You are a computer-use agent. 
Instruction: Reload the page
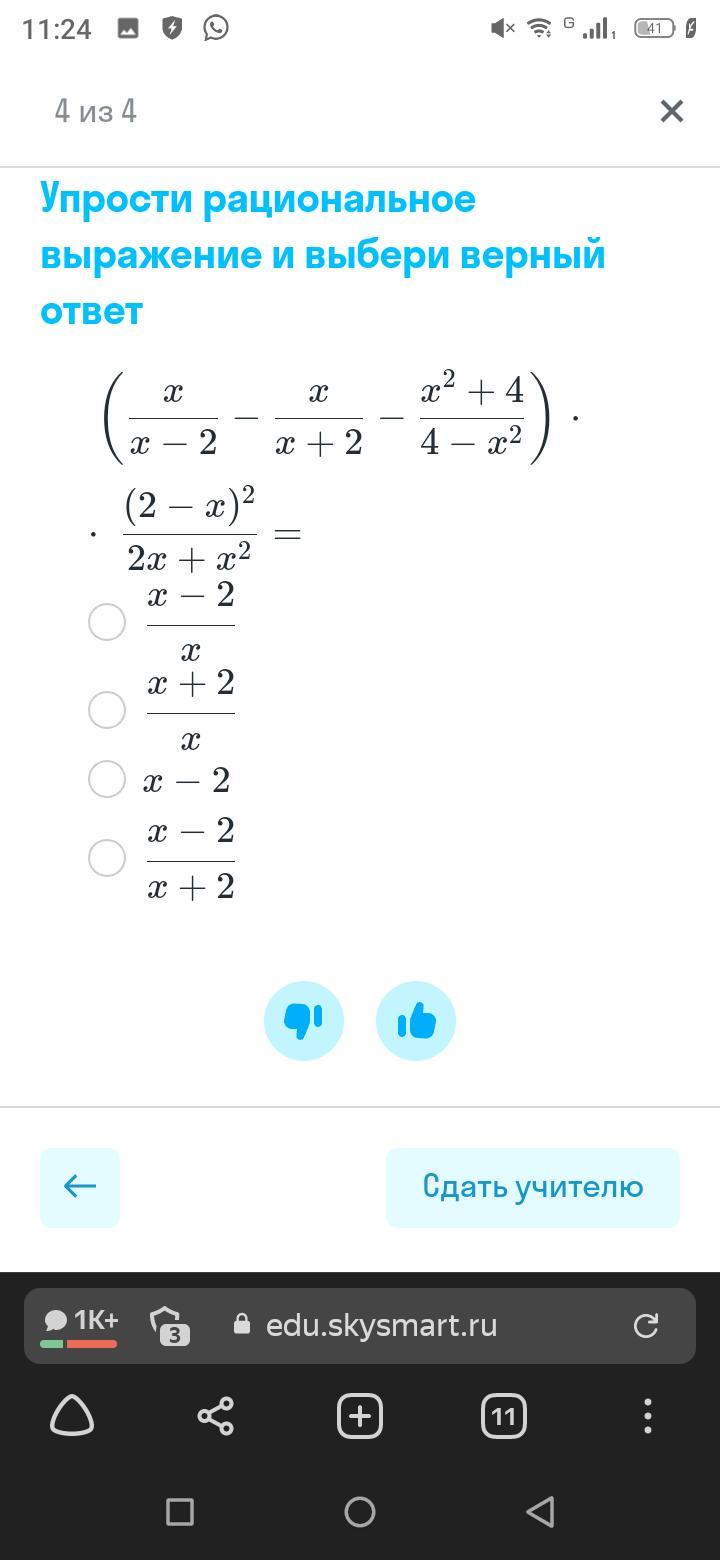[646, 1325]
